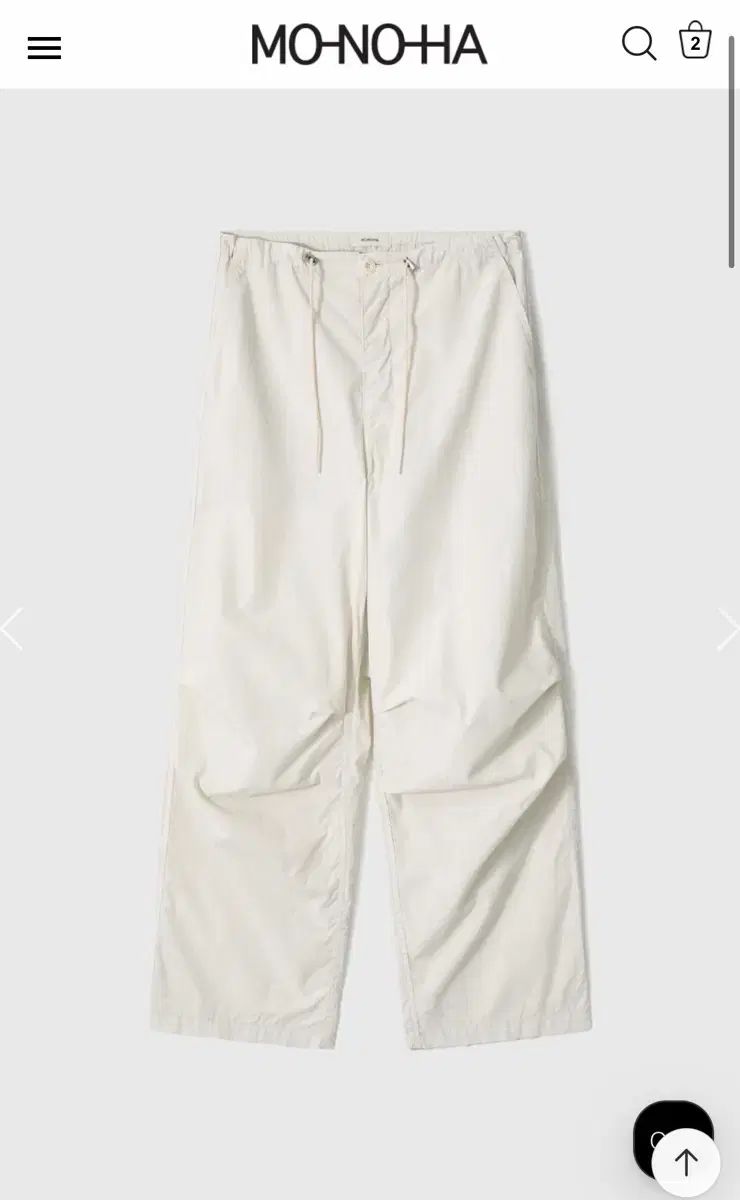740x1200 pixels.
Task: Go to MONOHA home via logo
Action: click(369, 45)
